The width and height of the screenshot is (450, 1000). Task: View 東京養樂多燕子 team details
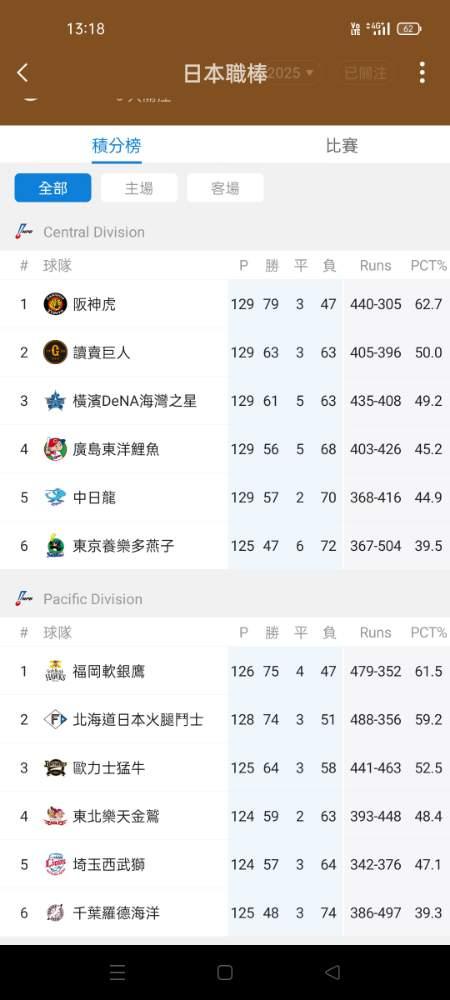pyautogui.click(x=225, y=546)
